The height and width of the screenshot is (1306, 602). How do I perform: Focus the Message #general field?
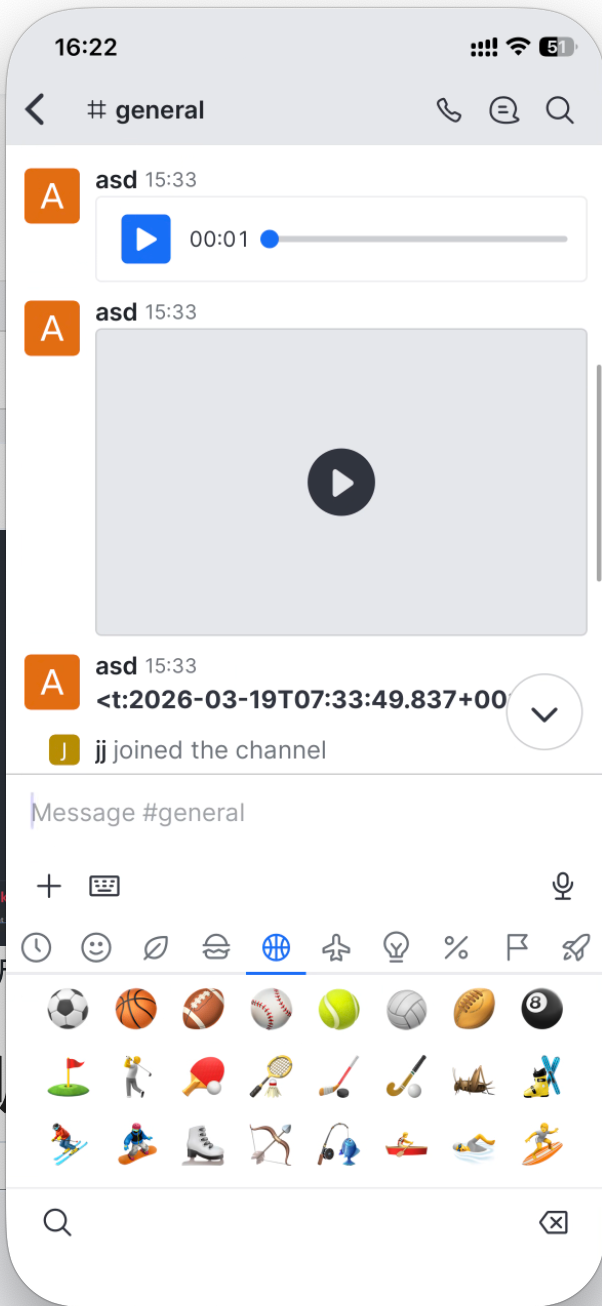click(x=280, y=812)
